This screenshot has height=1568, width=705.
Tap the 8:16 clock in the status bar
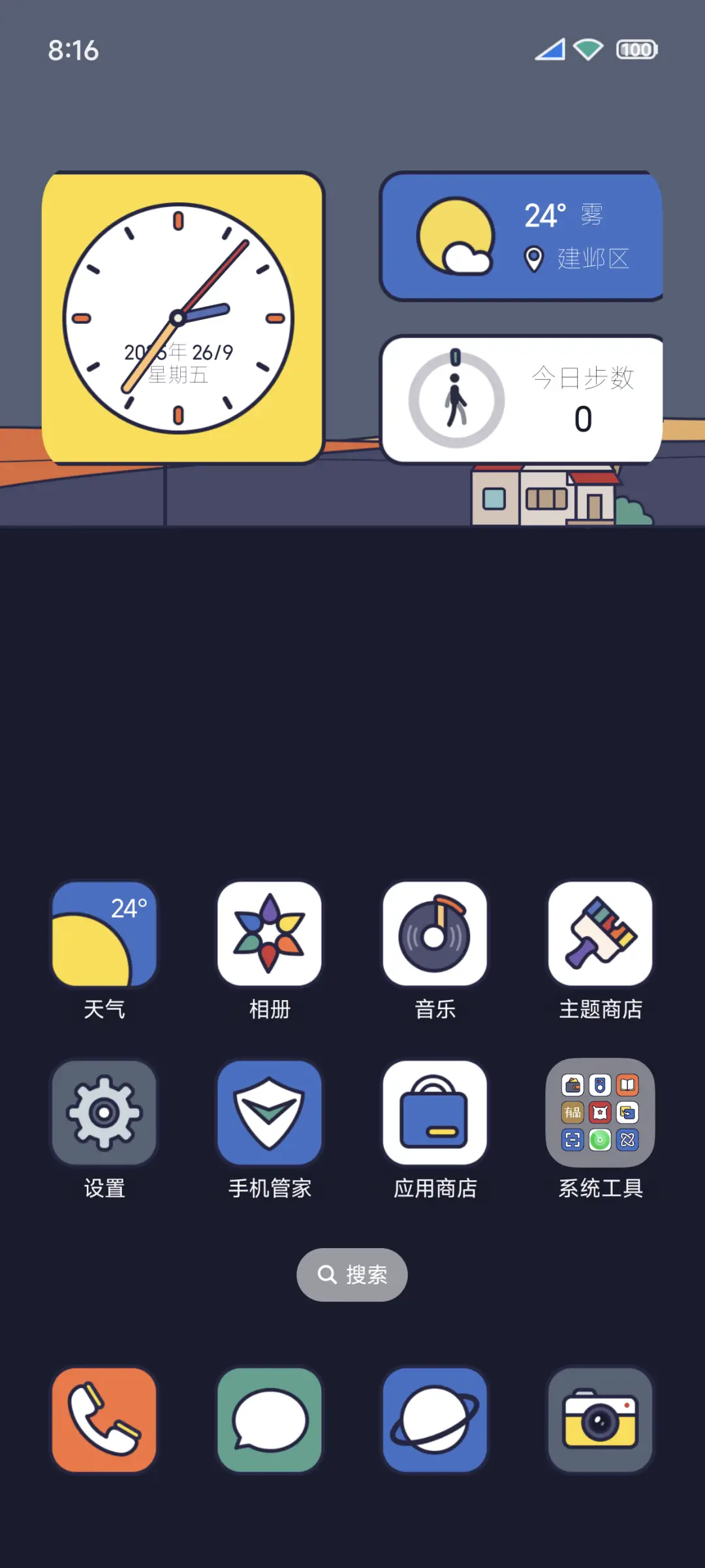click(x=73, y=51)
